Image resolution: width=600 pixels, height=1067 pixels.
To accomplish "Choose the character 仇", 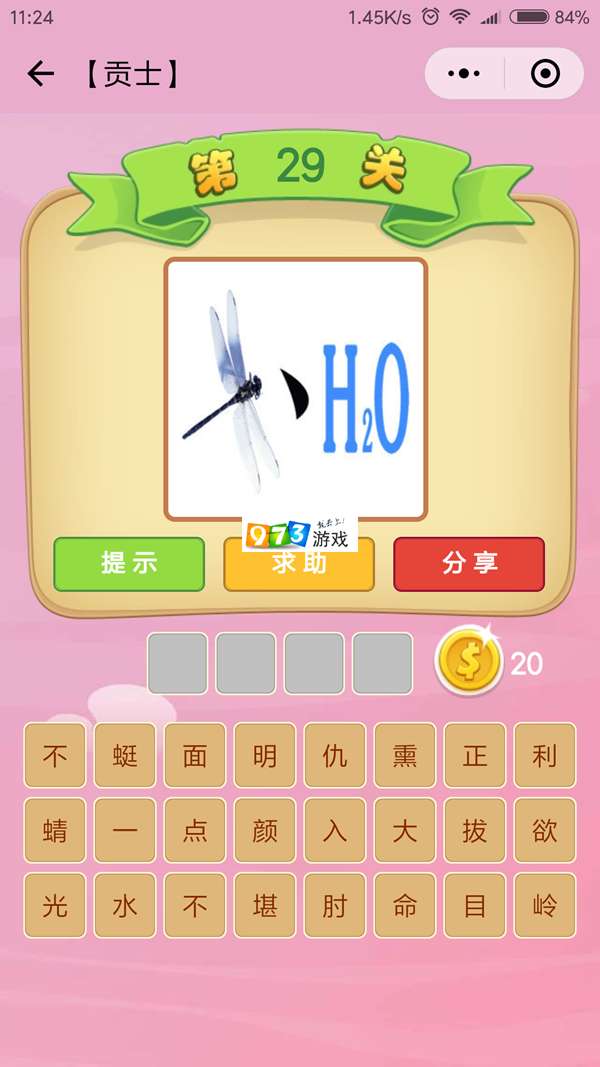I will pyautogui.click(x=335, y=755).
